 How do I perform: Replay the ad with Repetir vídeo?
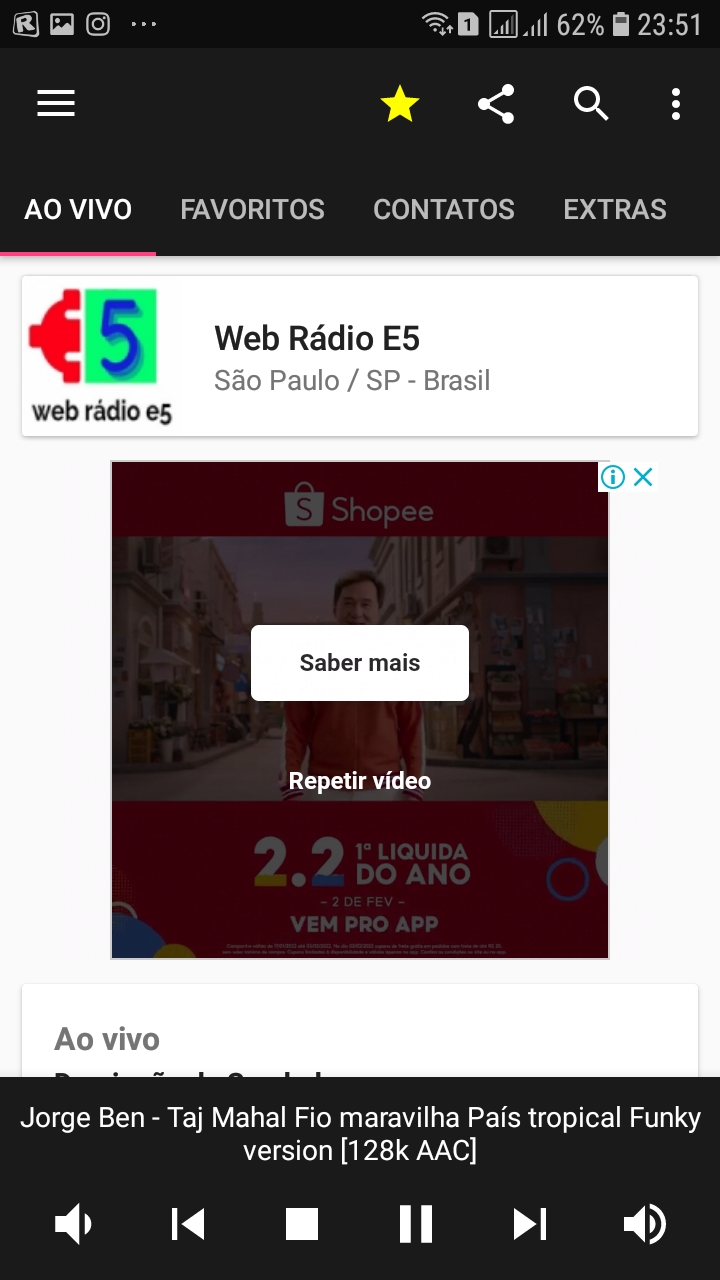click(359, 781)
